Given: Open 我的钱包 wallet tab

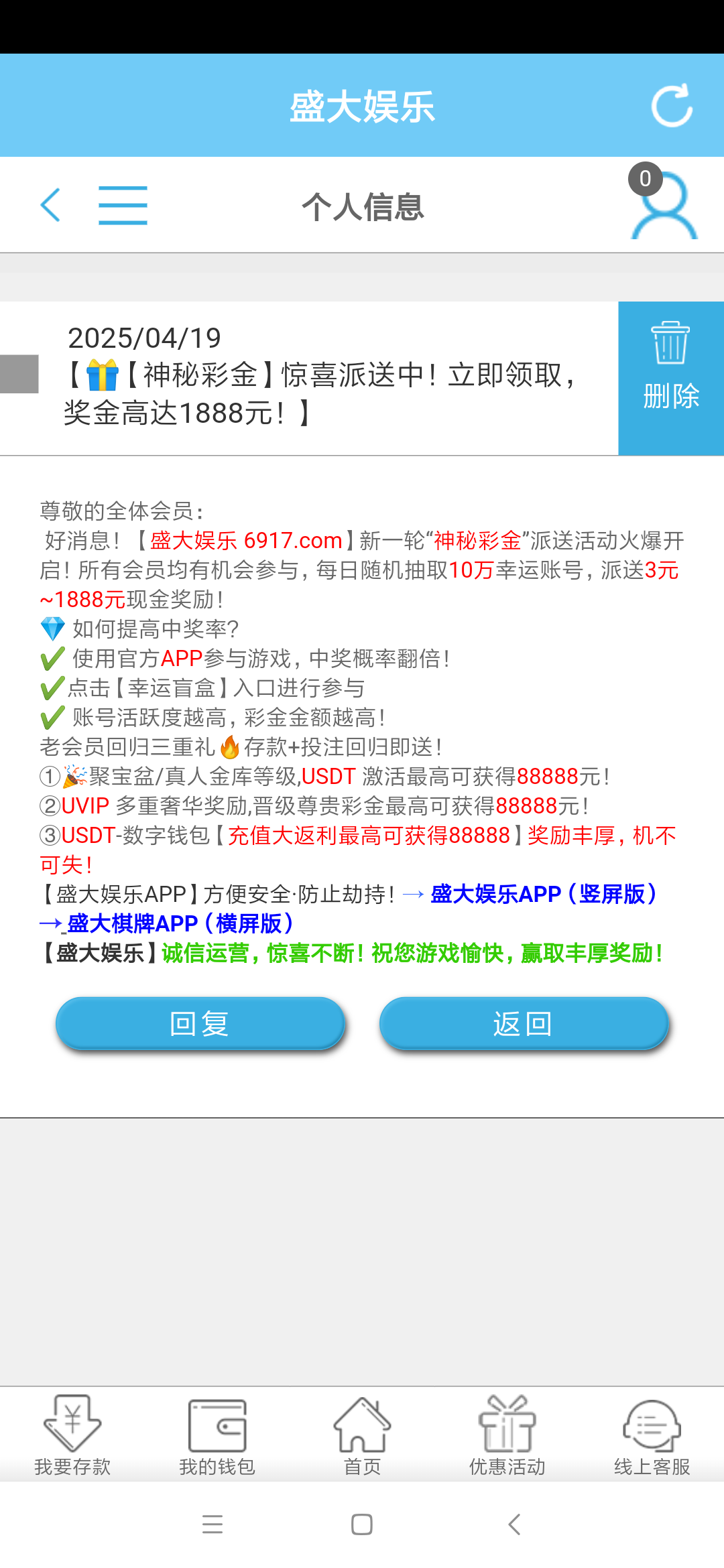Looking at the screenshot, I should (x=217, y=1435).
